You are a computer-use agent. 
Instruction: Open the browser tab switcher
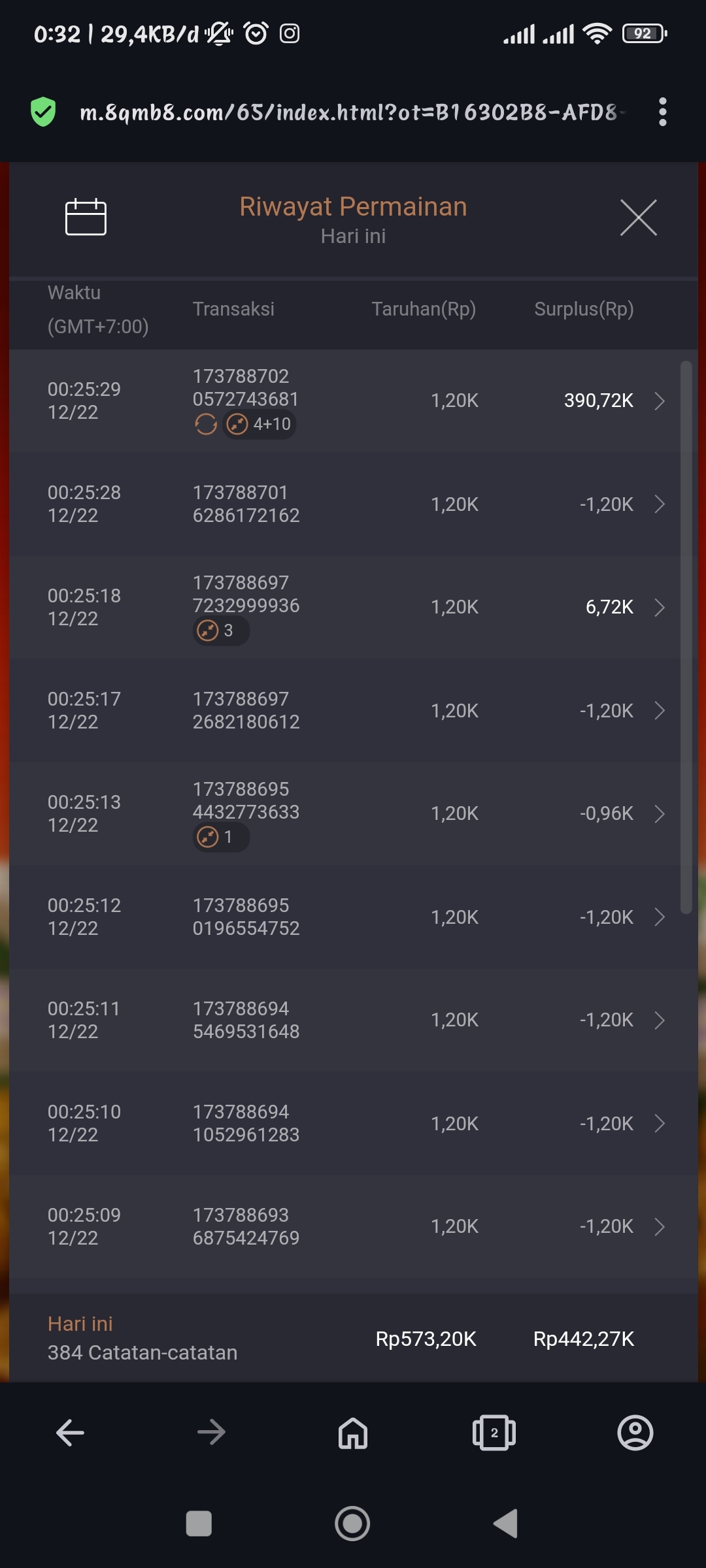pos(494,1433)
